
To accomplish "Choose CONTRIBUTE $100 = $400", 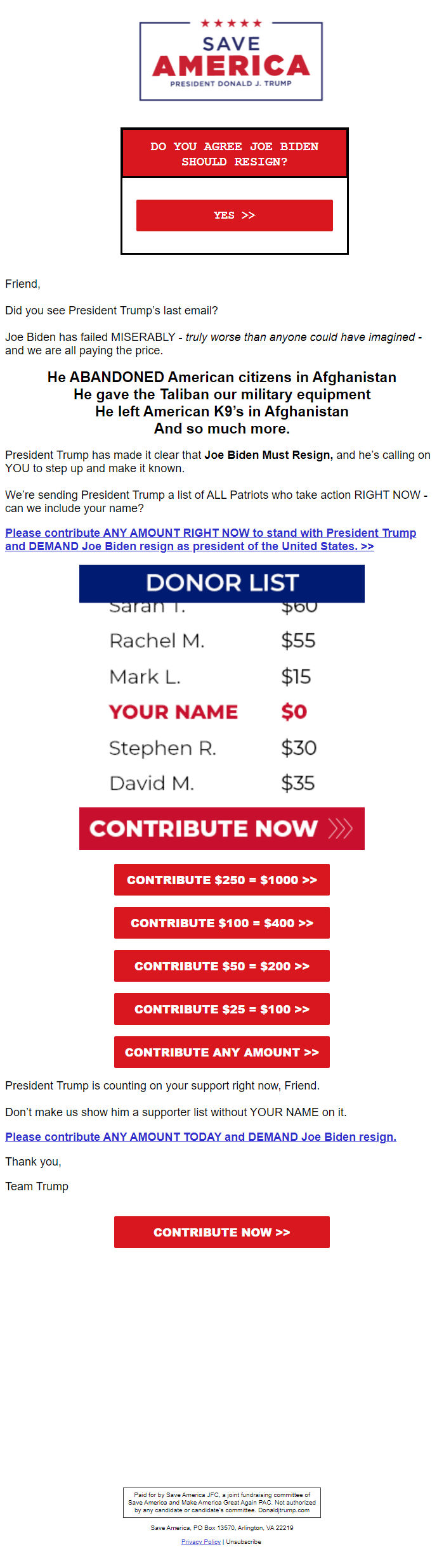I will click(221, 923).
